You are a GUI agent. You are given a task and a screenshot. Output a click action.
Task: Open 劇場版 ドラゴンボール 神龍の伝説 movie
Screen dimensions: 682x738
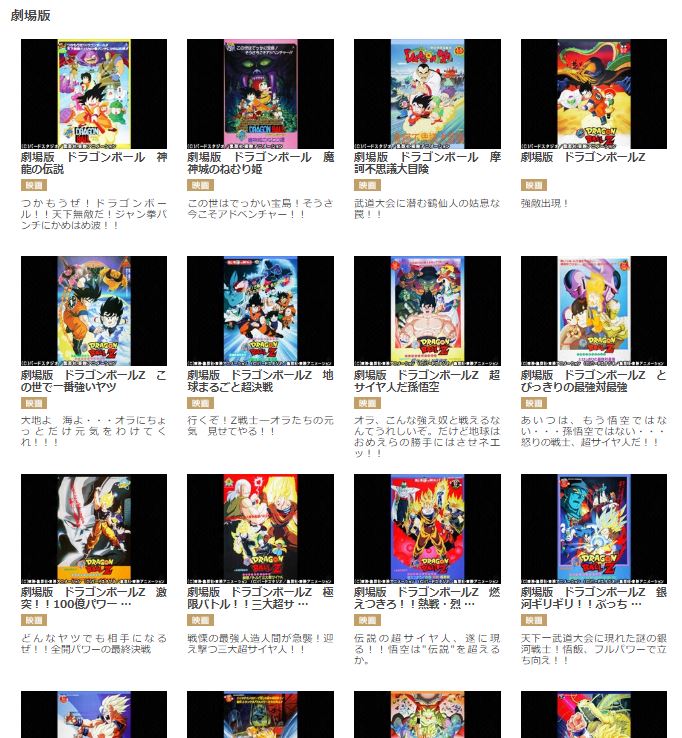tap(93, 94)
